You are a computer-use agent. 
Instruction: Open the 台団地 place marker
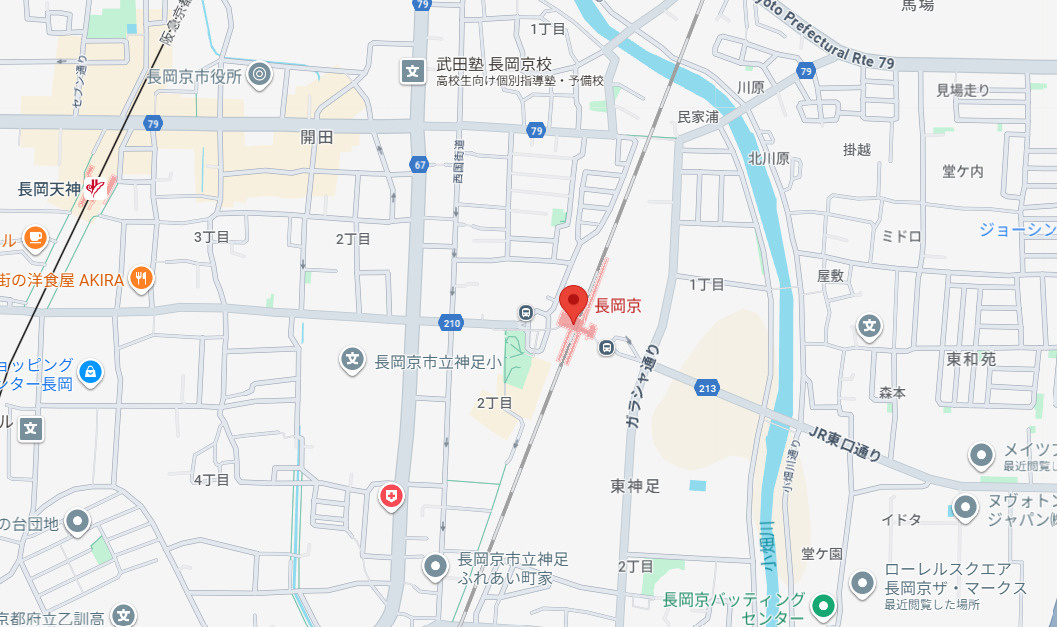78,522
